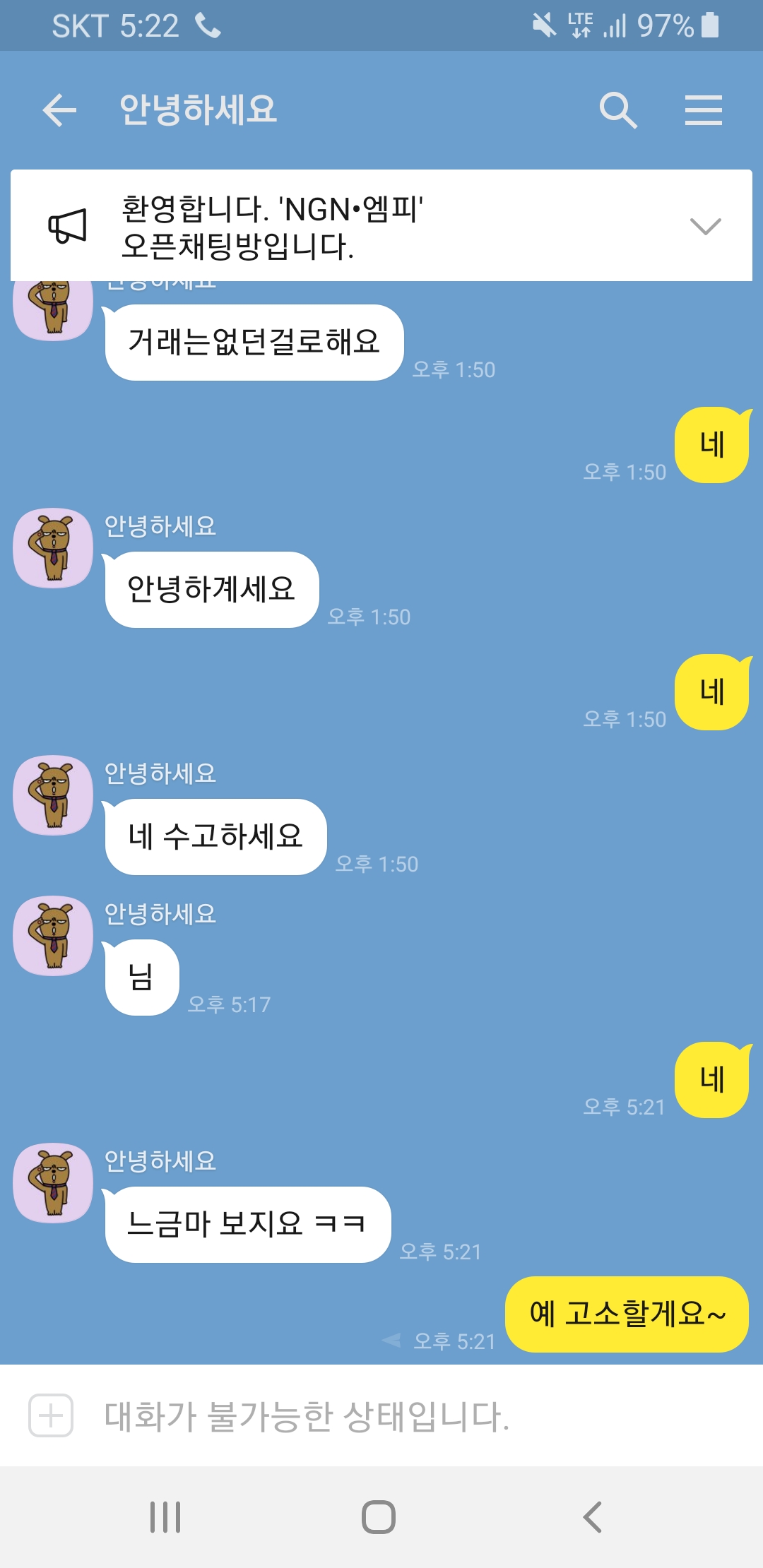Open system recent apps
763x1568 pixels.
(x=166, y=1516)
